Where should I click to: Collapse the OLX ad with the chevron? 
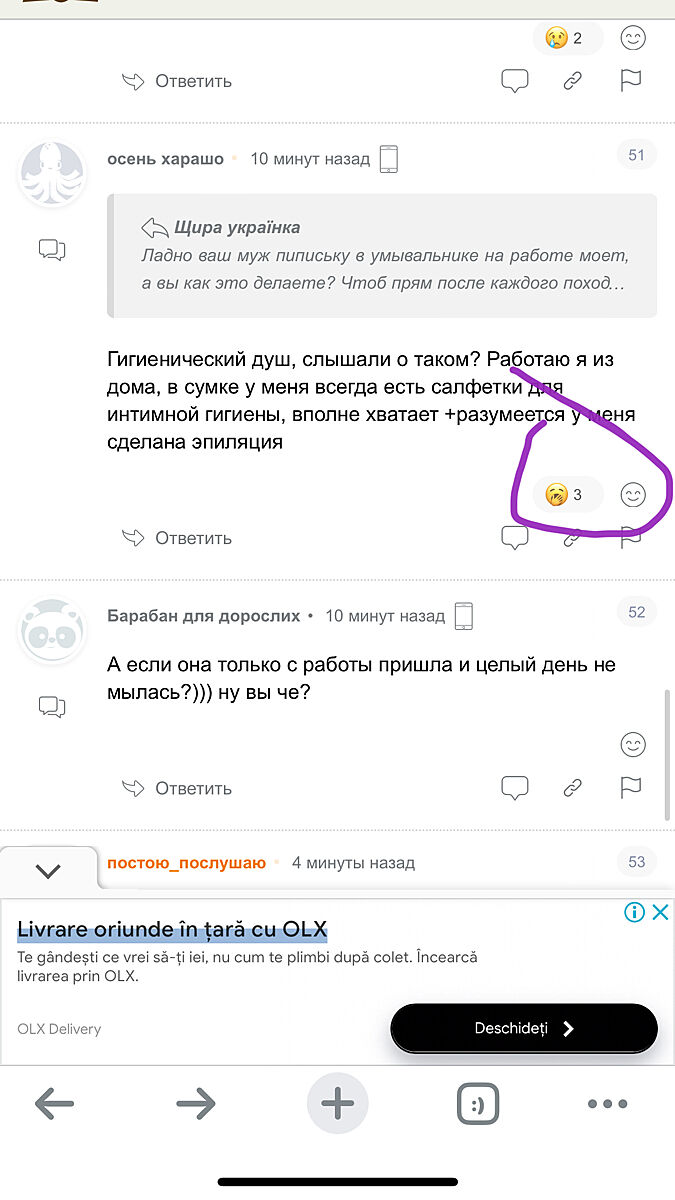click(48, 871)
